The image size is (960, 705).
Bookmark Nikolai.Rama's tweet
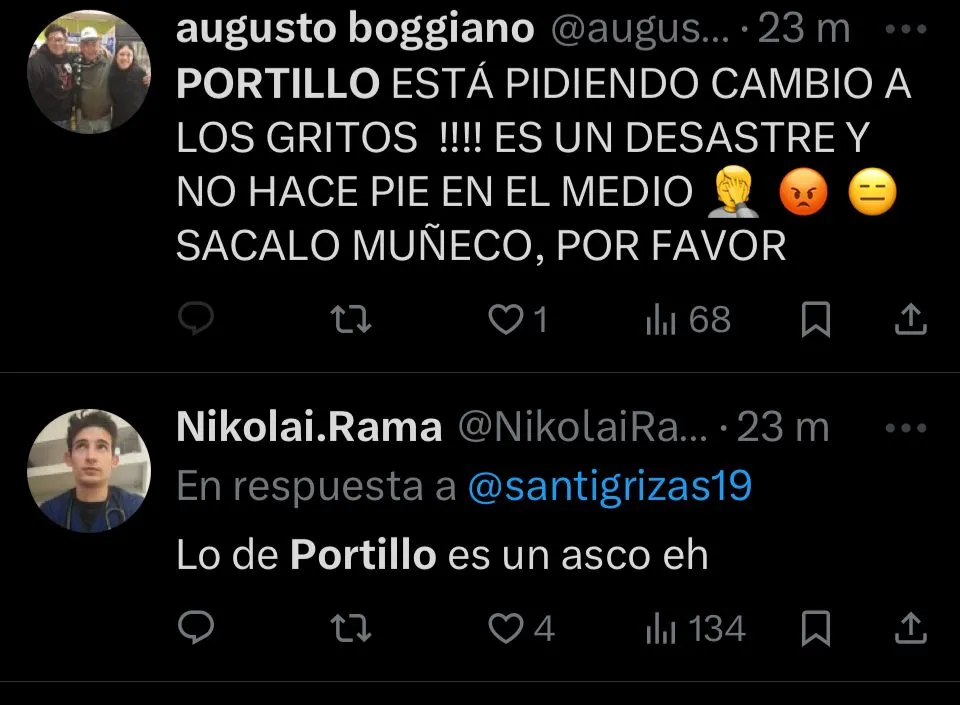click(817, 629)
